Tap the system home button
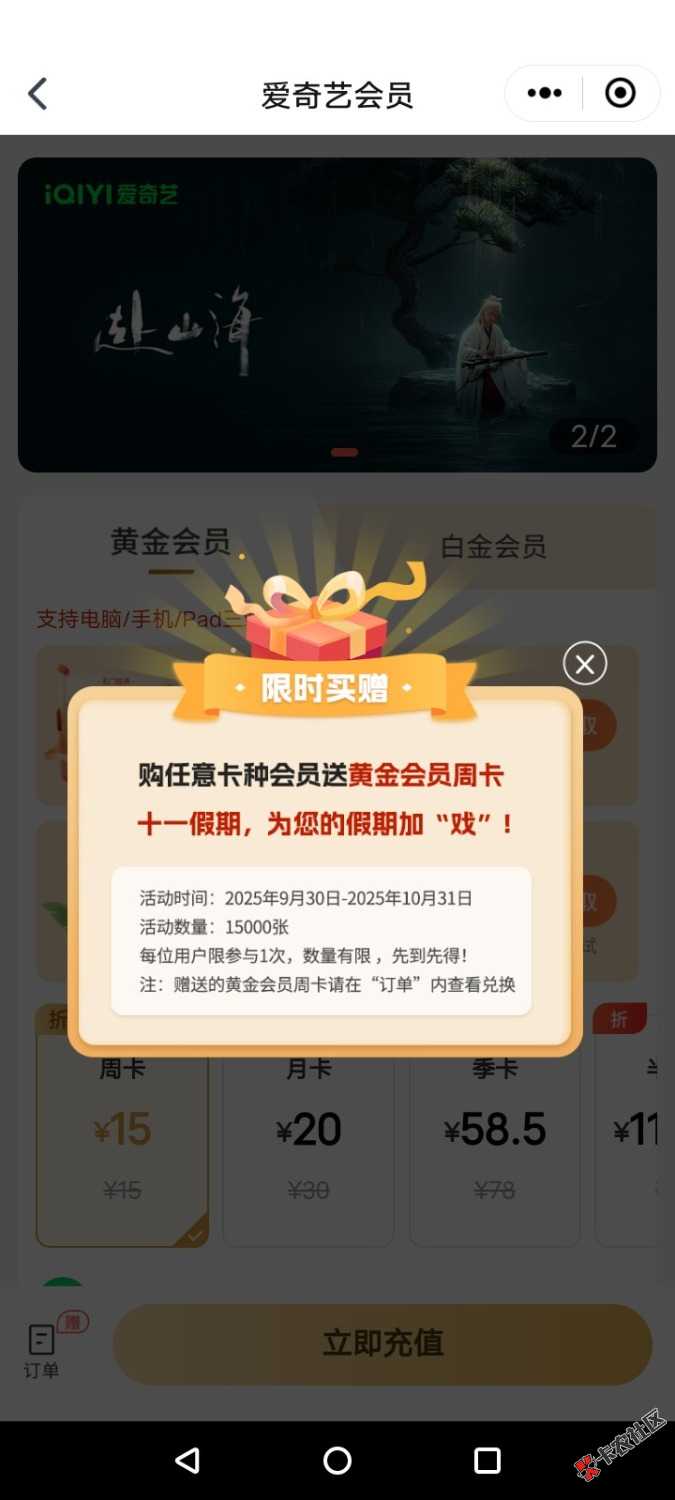The image size is (675, 1500). (x=337, y=1461)
